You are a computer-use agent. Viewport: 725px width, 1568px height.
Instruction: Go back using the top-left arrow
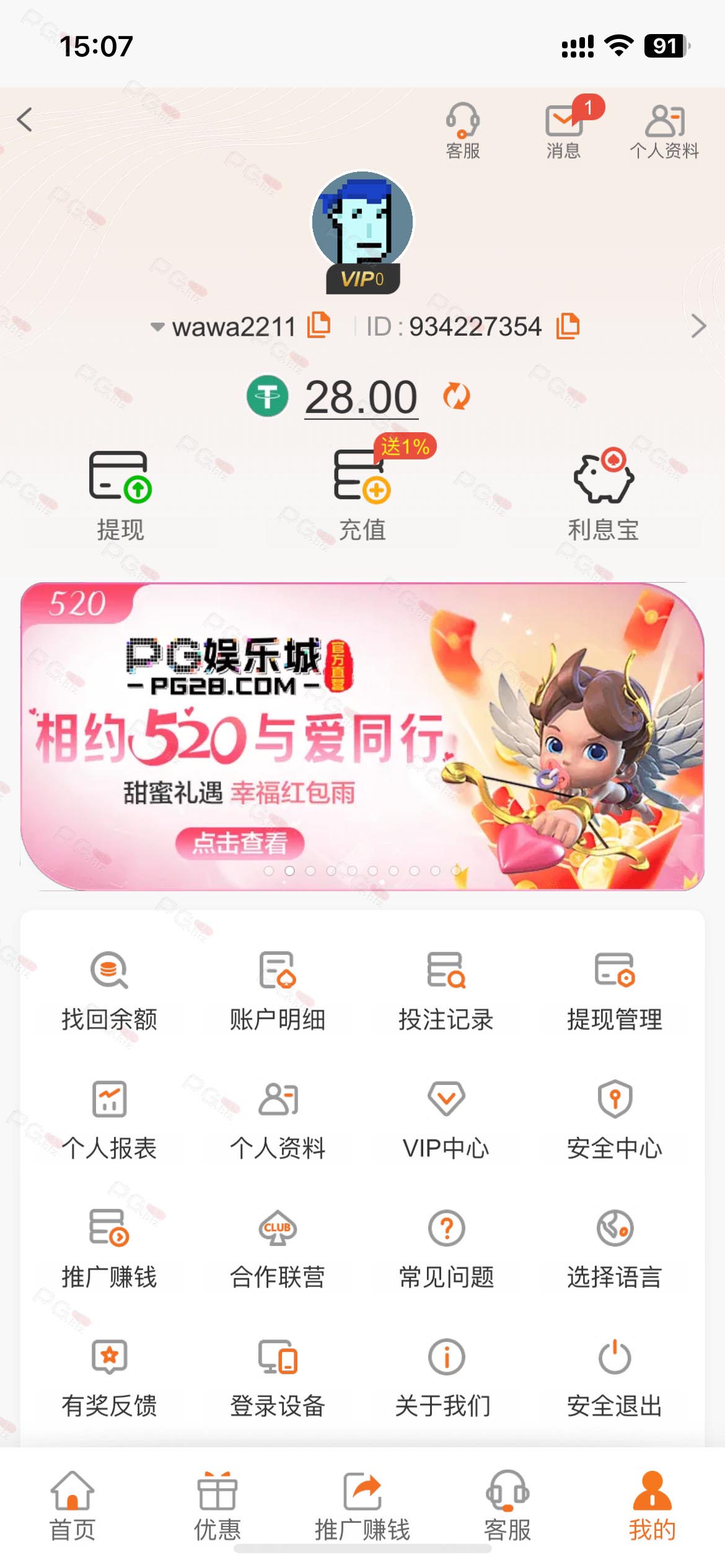click(x=25, y=120)
